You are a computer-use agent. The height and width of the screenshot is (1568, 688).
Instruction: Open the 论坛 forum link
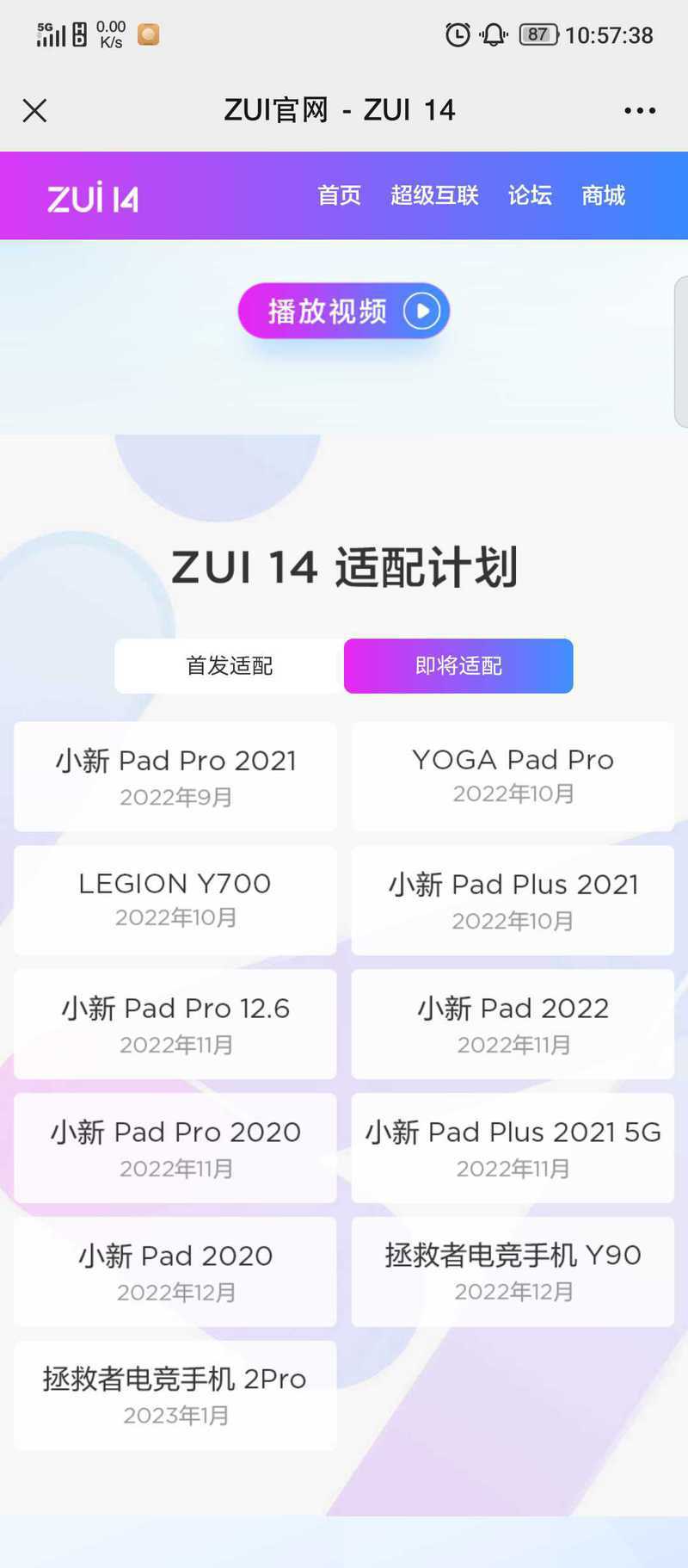pos(530,195)
